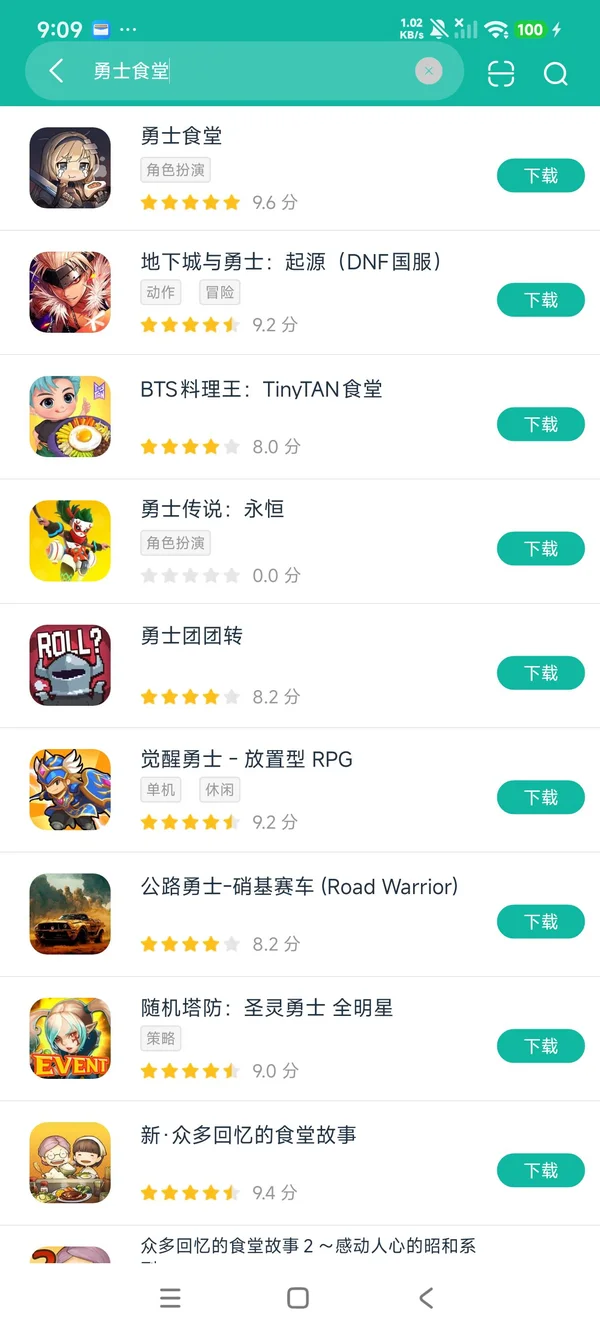Open the 觉醒勇士 - 放置型 RPG listing

[246, 759]
